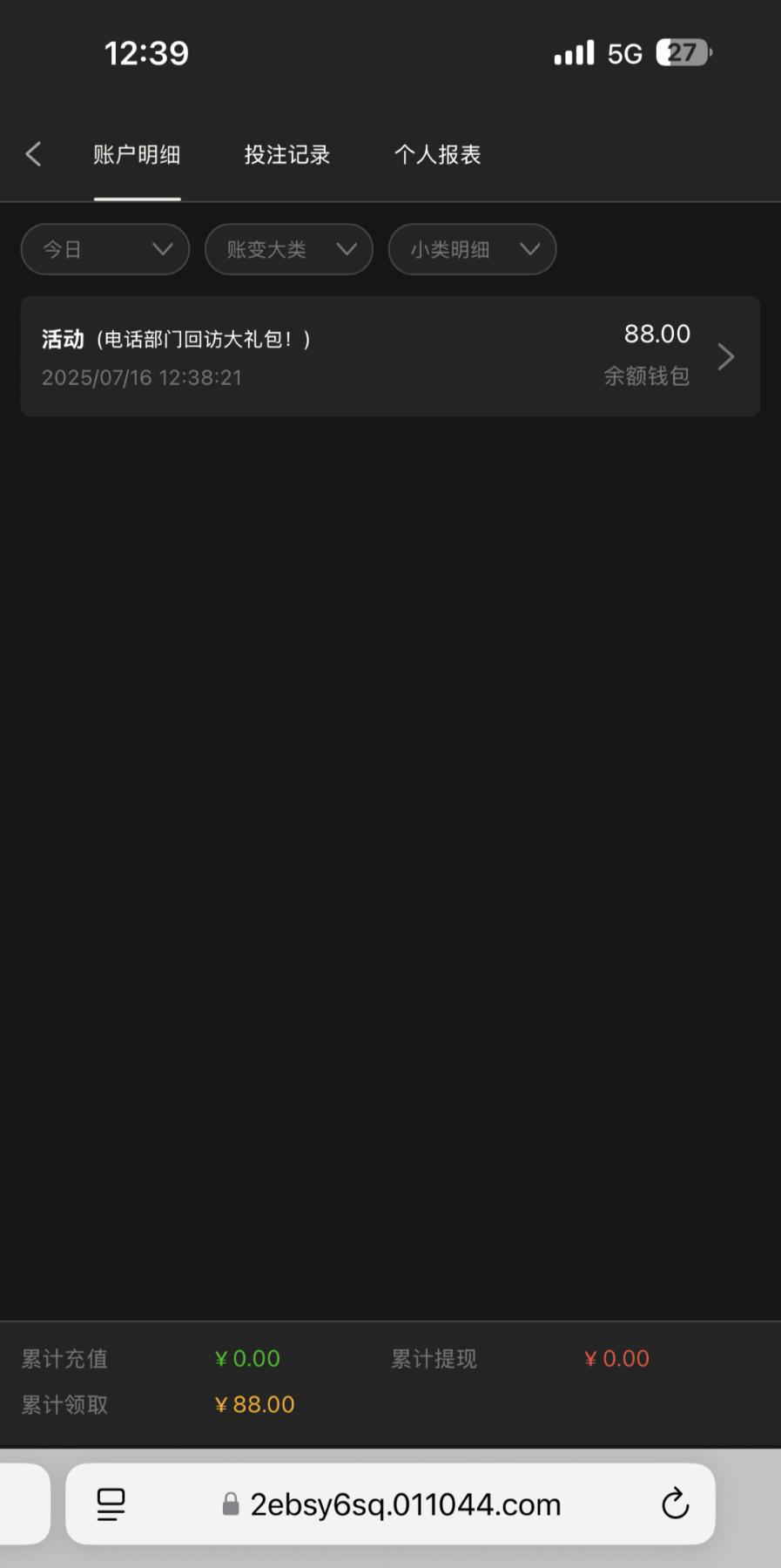Select the 账户明细 tab
Image resolution: width=781 pixels, height=1568 pixels.
point(137,155)
